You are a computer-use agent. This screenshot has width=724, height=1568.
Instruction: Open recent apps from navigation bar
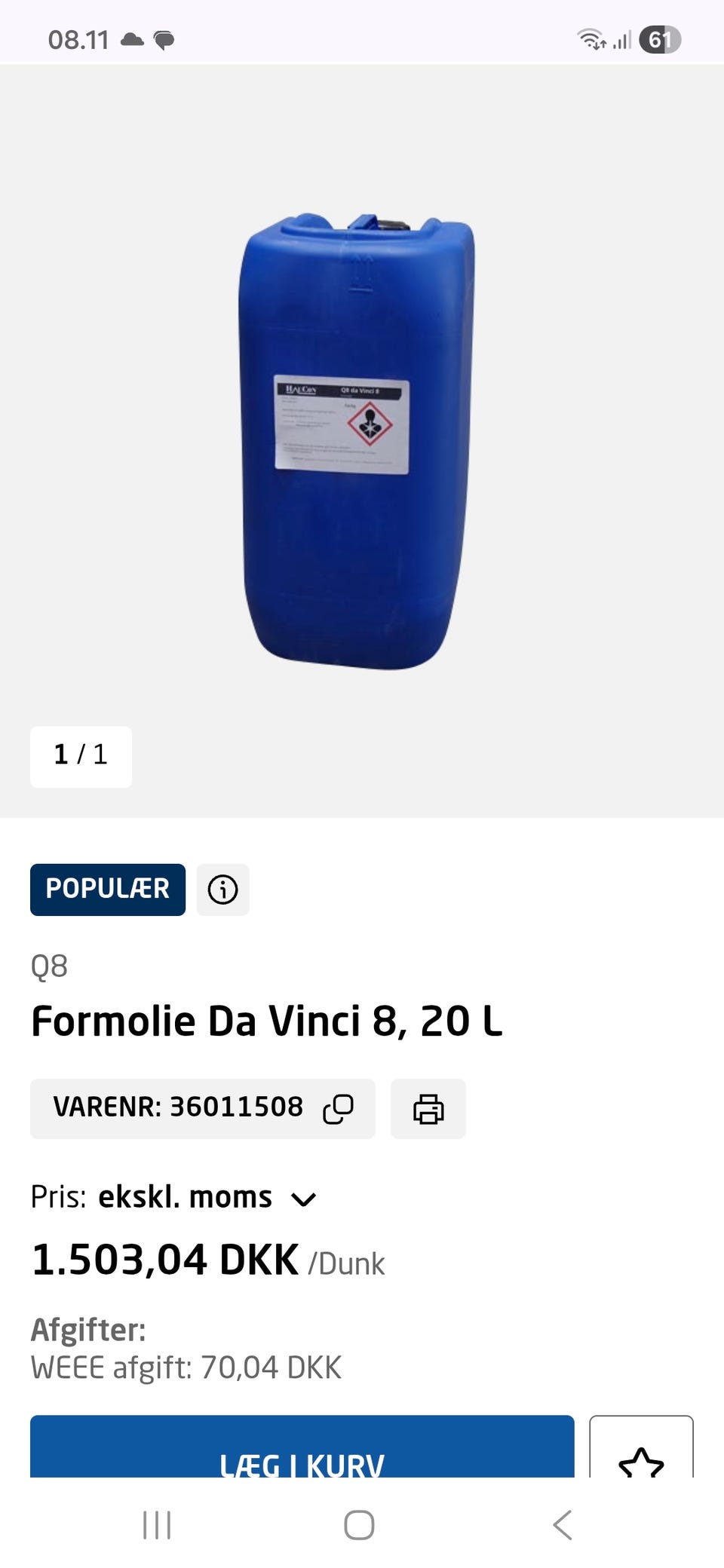[x=157, y=1525]
